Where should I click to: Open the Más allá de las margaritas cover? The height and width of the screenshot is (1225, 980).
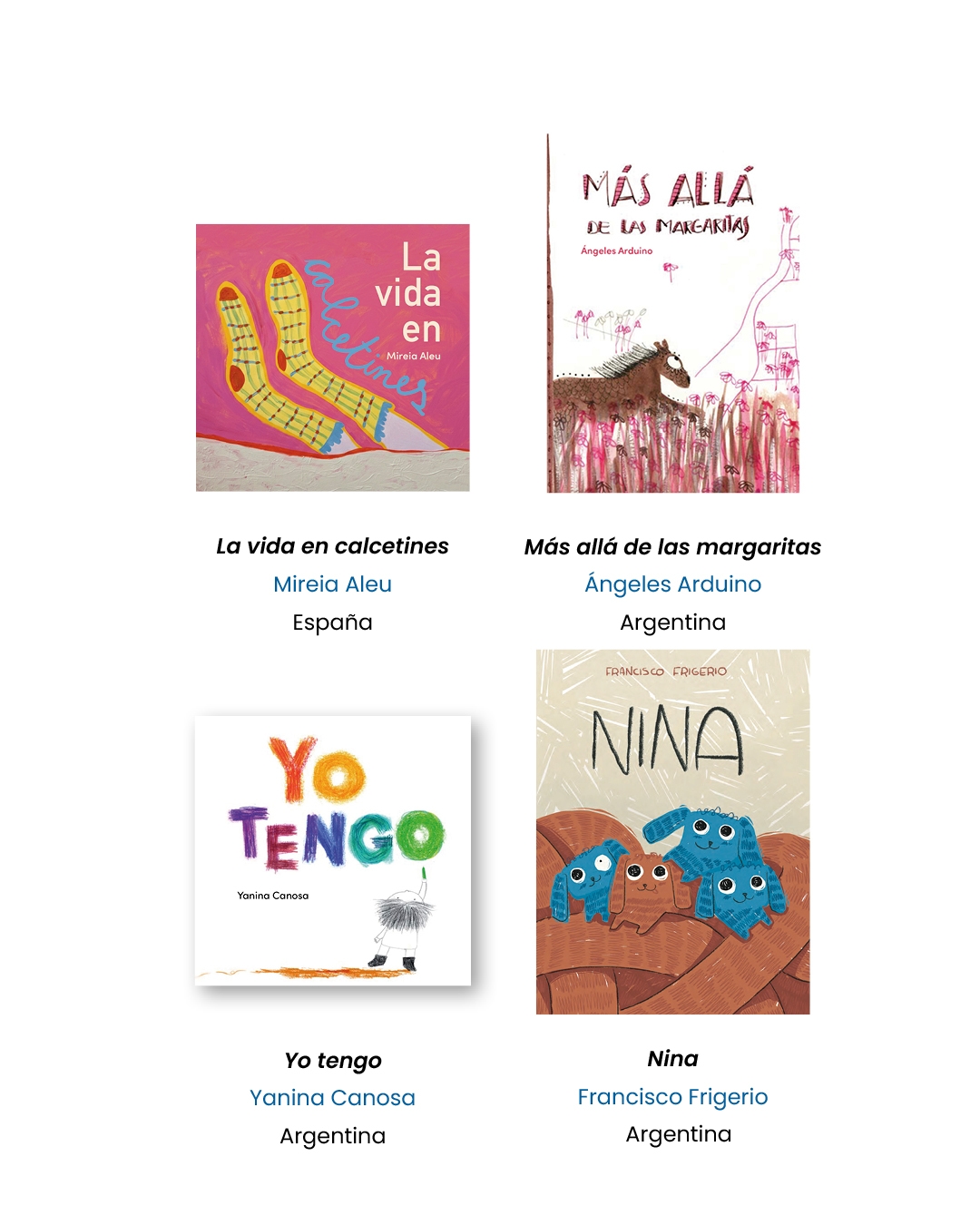(x=672, y=314)
